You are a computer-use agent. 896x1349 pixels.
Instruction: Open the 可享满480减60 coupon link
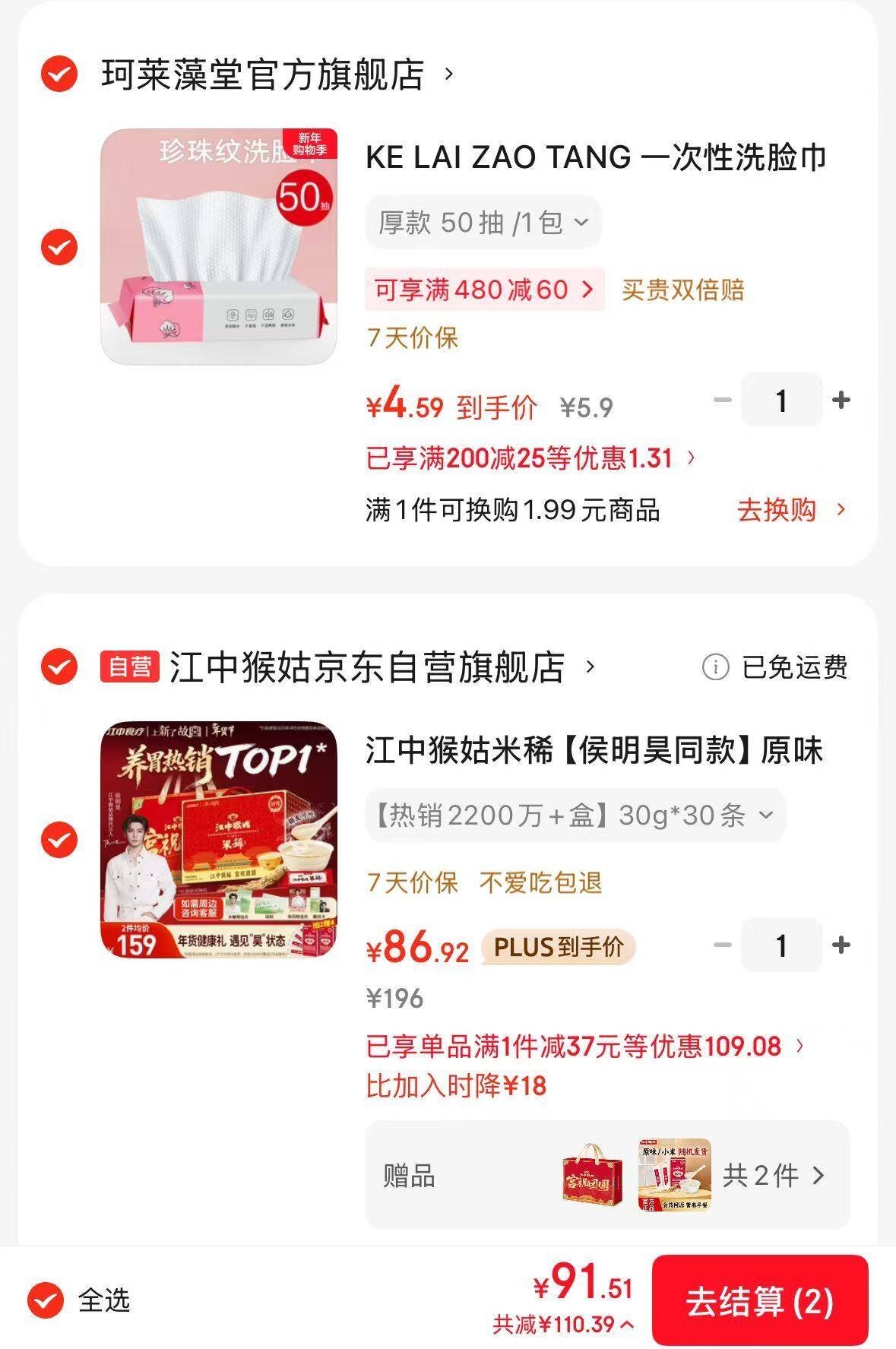tap(482, 290)
